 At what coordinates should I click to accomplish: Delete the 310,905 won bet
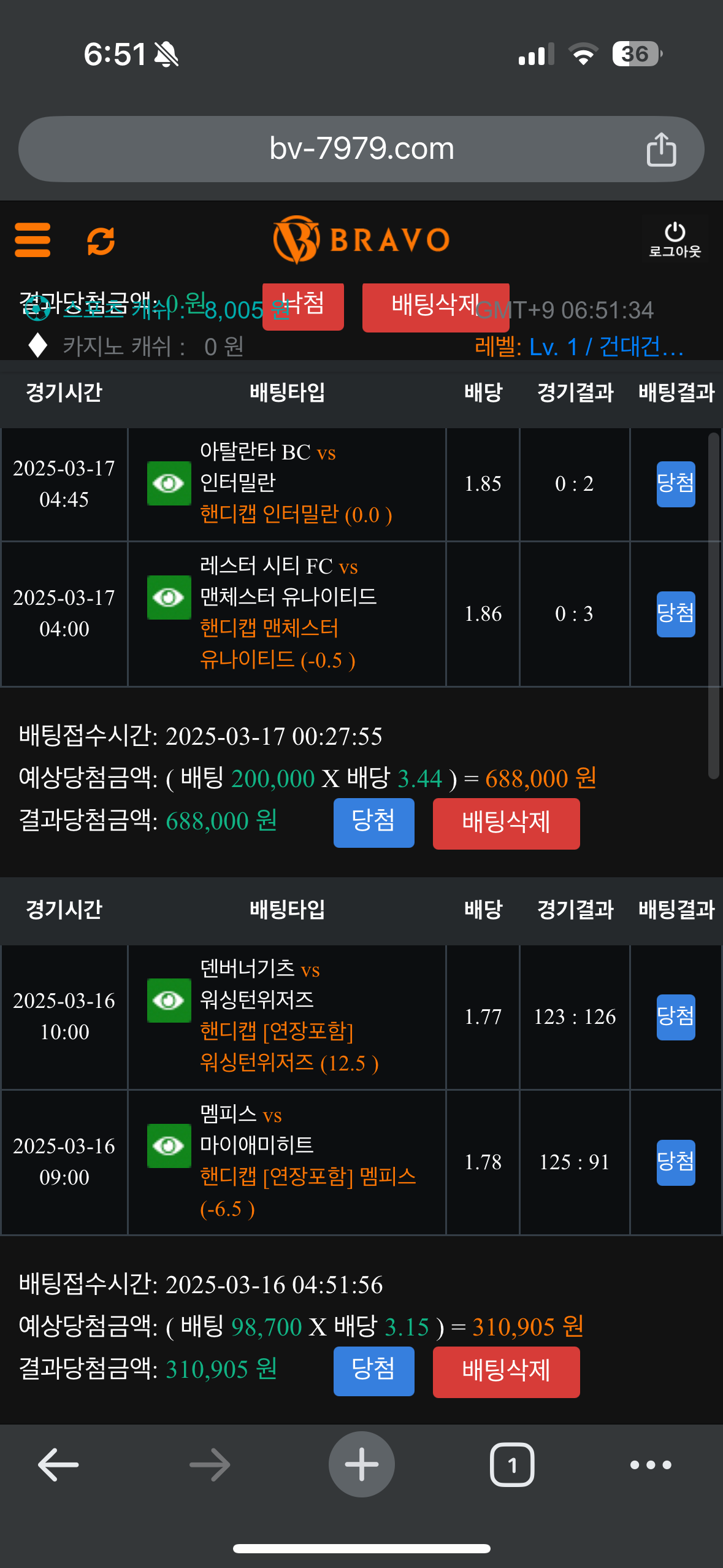(506, 1372)
